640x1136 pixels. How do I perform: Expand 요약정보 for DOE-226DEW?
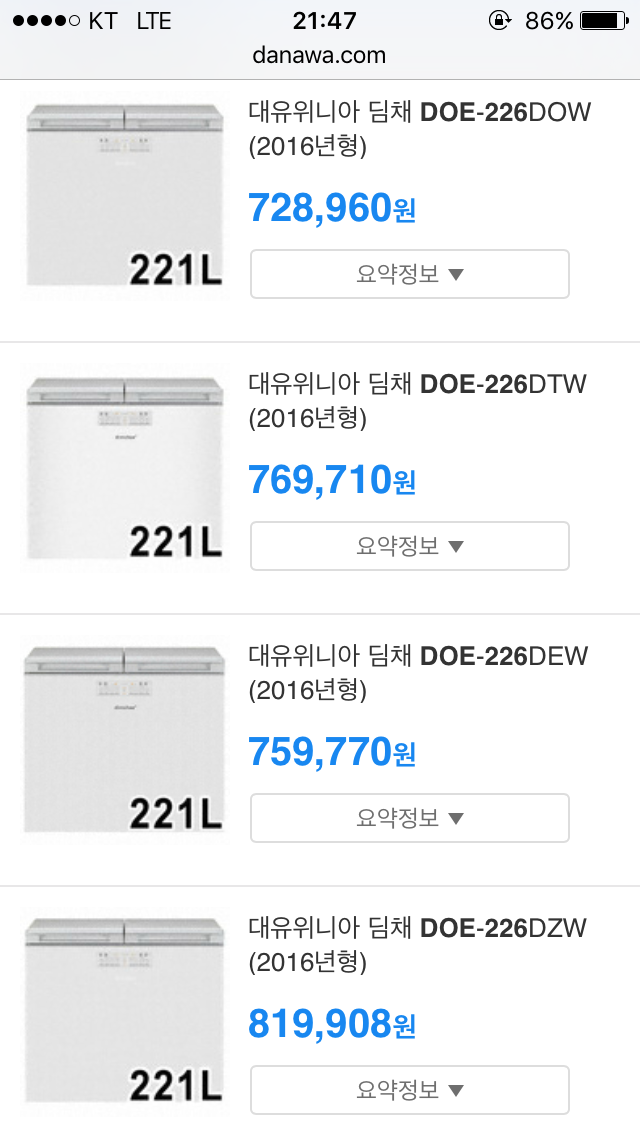click(409, 818)
